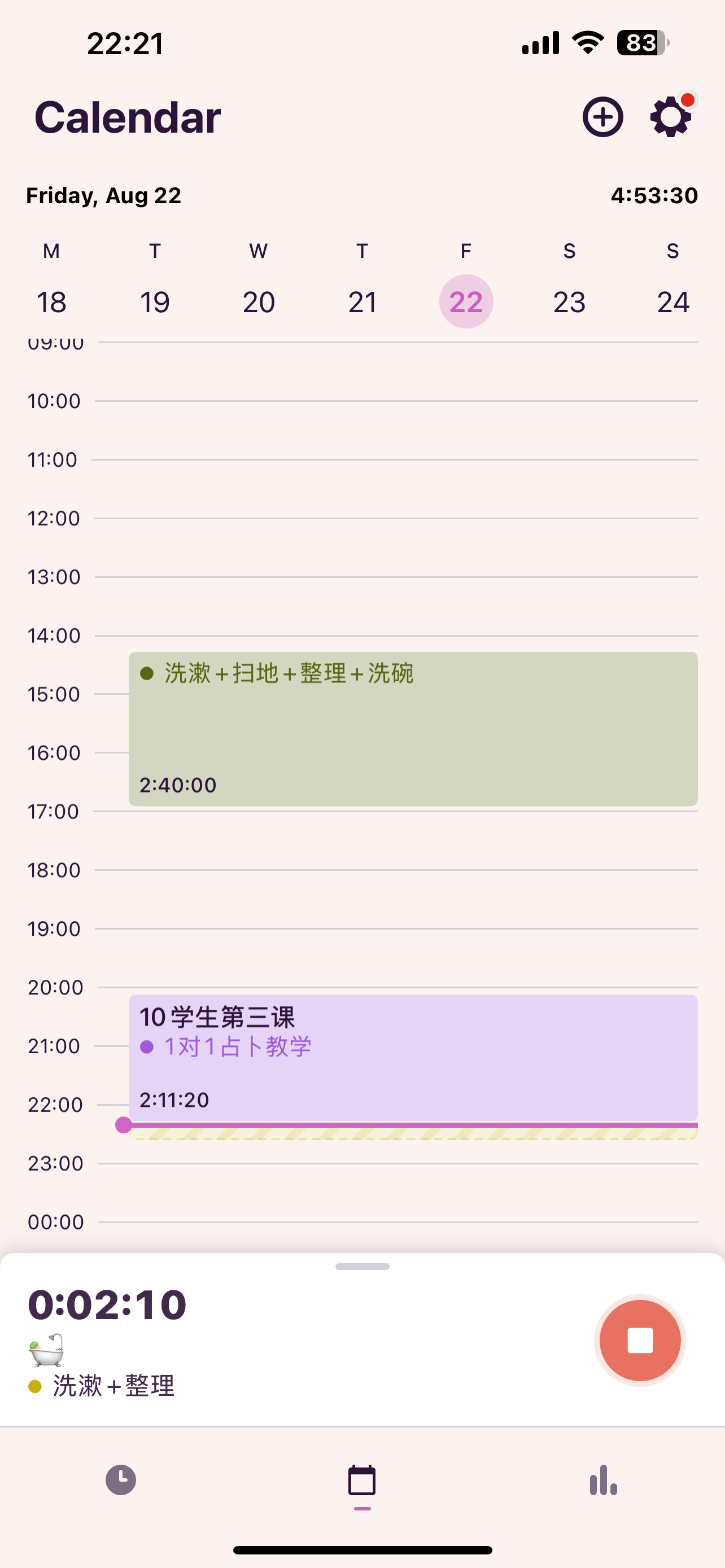Switch to the calendar tab
725x1568 pixels.
point(362,1481)
